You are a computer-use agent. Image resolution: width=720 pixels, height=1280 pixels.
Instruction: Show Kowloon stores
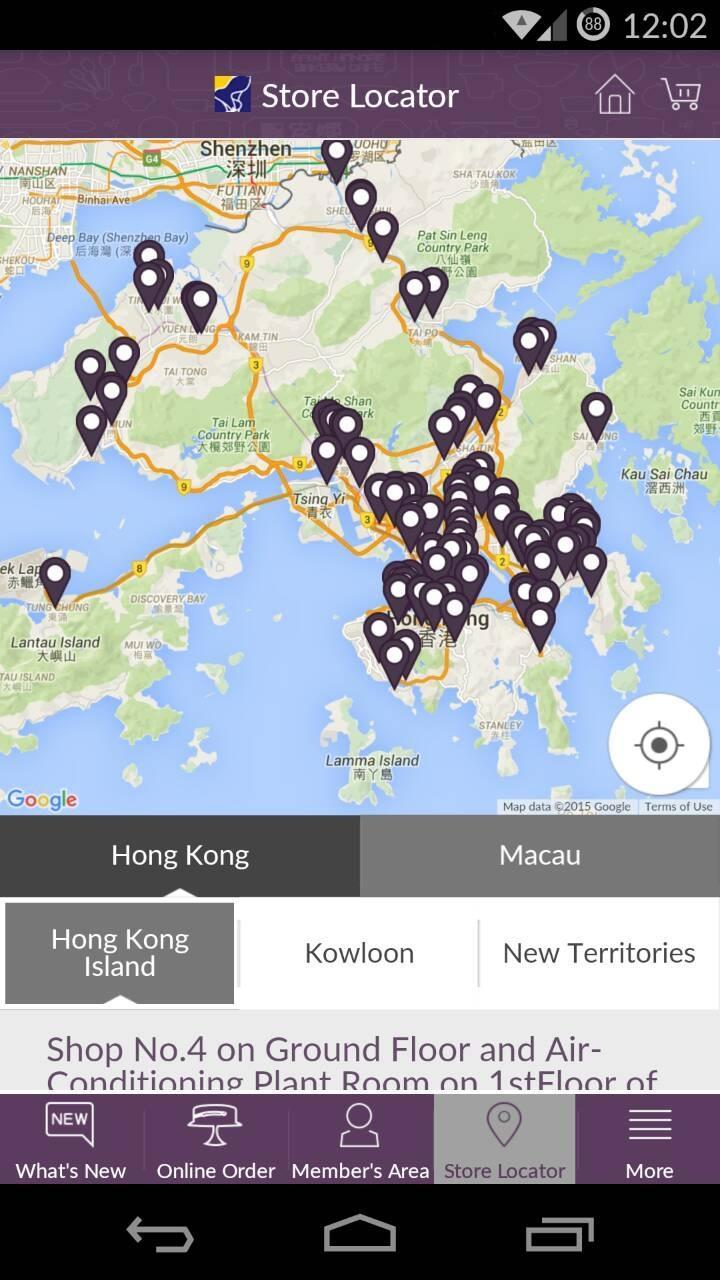point(359,953)
